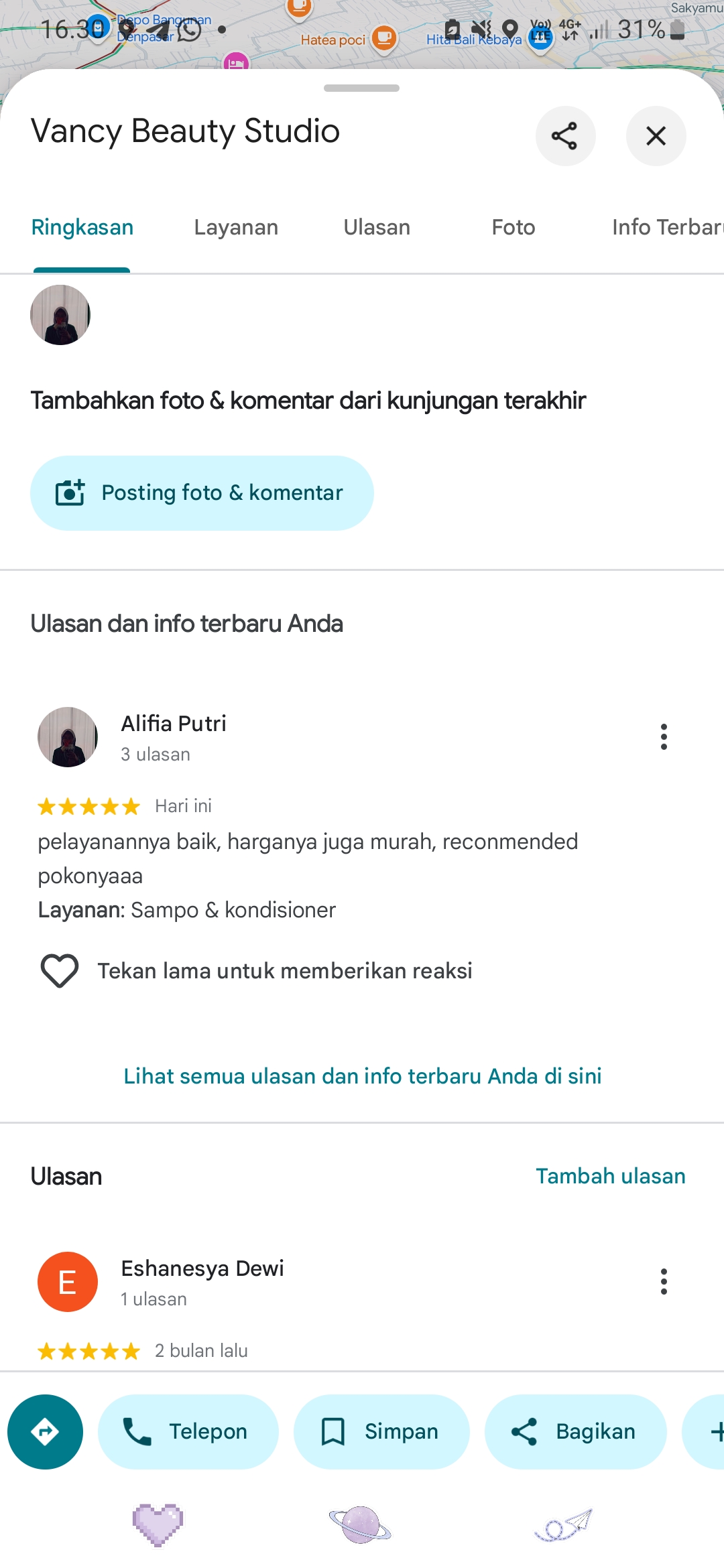
Task: Tap the planet home navigation button
Action: (x=361, y=1525)
